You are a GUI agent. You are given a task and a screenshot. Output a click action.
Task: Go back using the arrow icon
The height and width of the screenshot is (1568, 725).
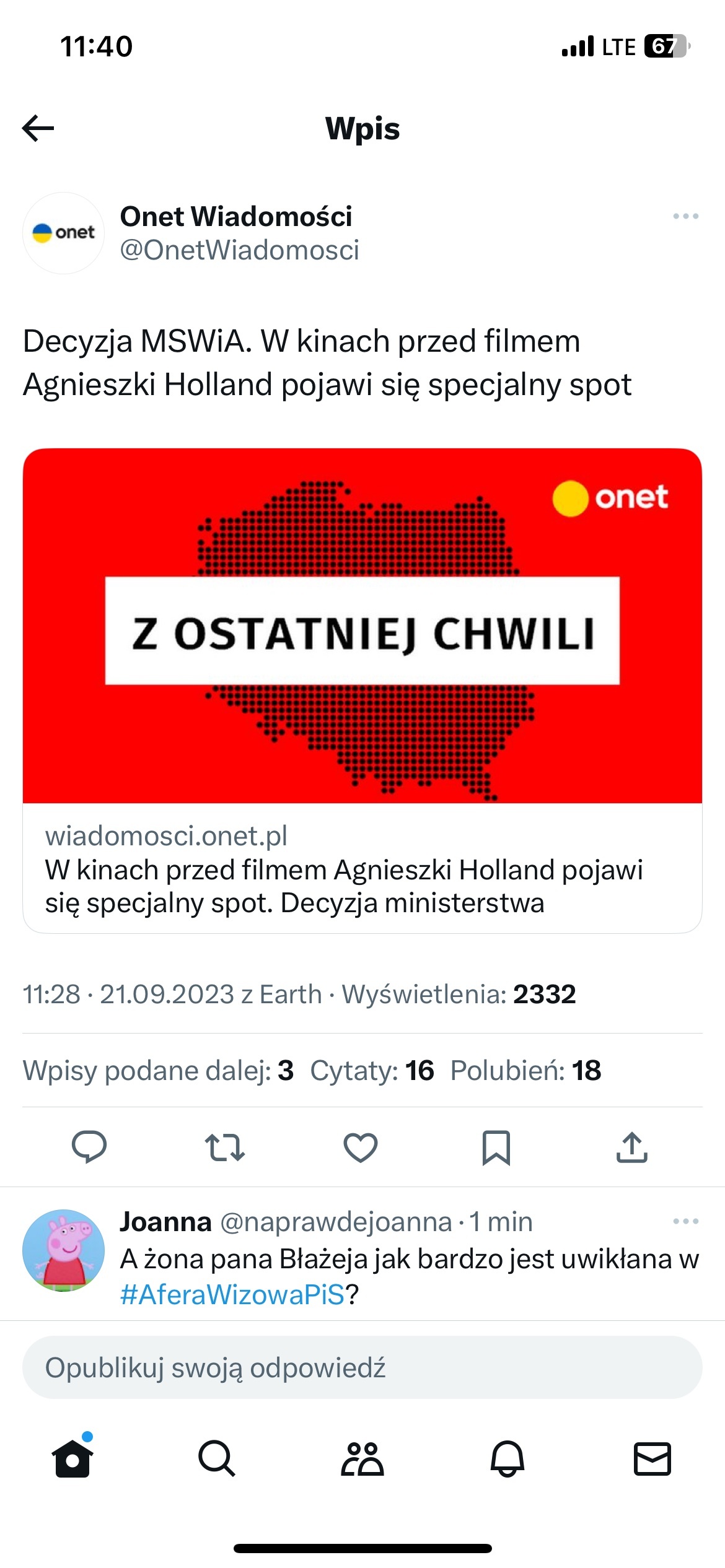click(38, 128)
